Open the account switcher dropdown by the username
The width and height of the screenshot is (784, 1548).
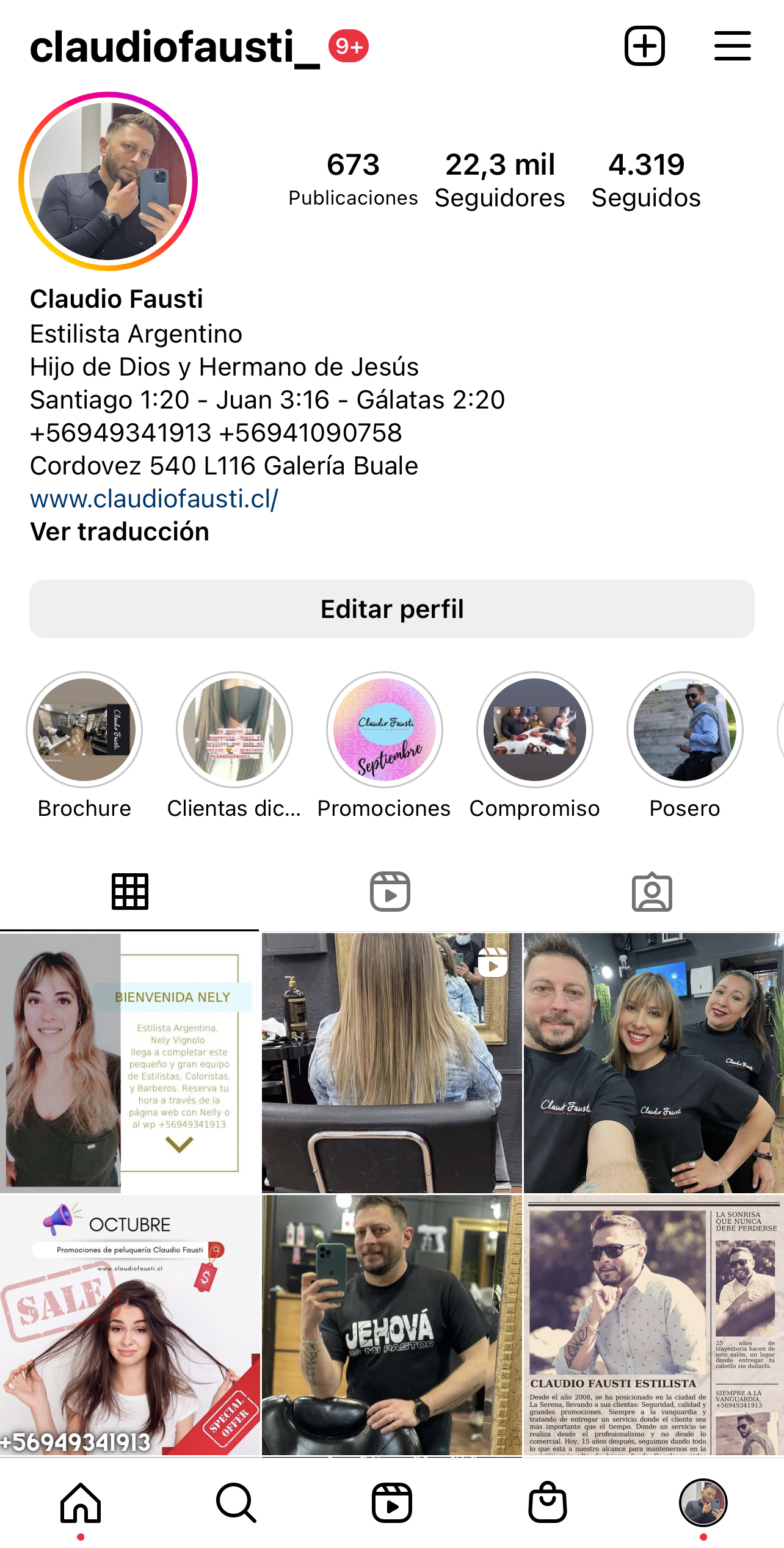click(x=175, y=47)
